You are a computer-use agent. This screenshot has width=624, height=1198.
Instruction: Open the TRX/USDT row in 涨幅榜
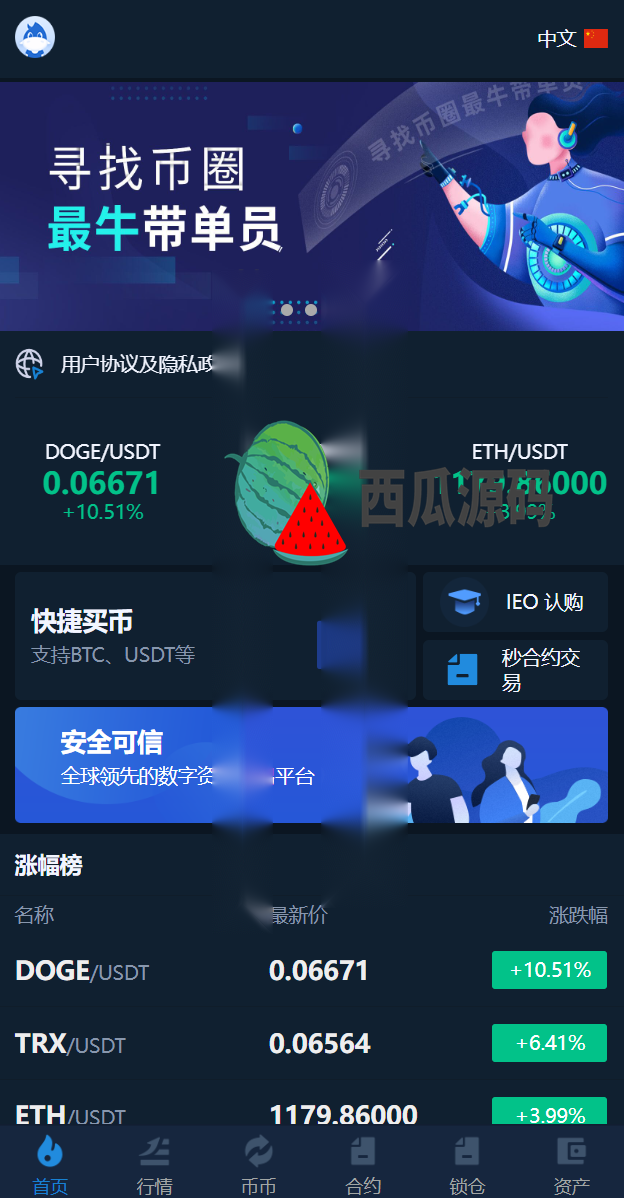(x=311, y=1043)
